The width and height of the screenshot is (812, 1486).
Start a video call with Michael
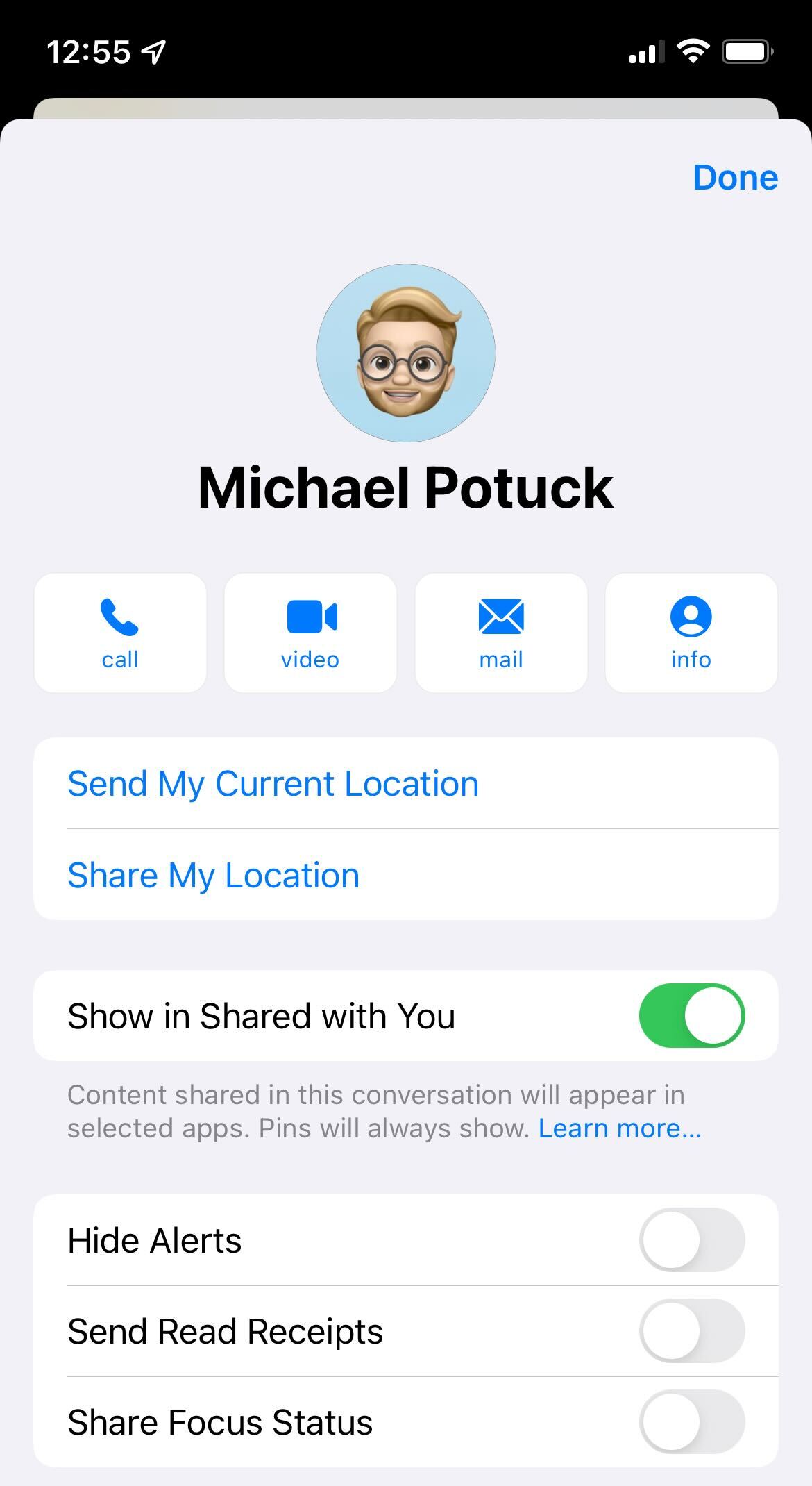(310, 633)
